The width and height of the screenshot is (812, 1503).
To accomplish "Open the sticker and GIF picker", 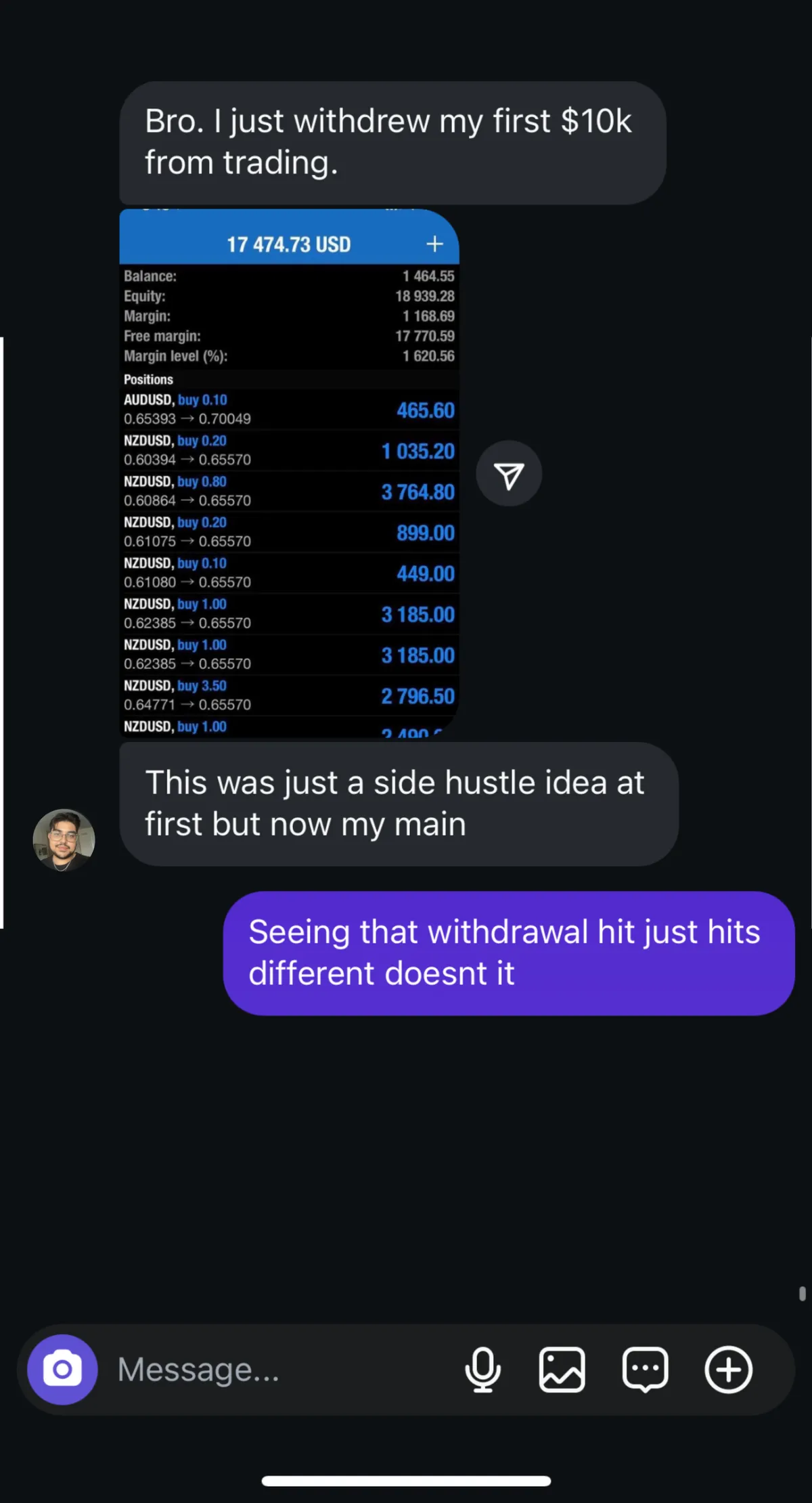I will pos(645,1369).
